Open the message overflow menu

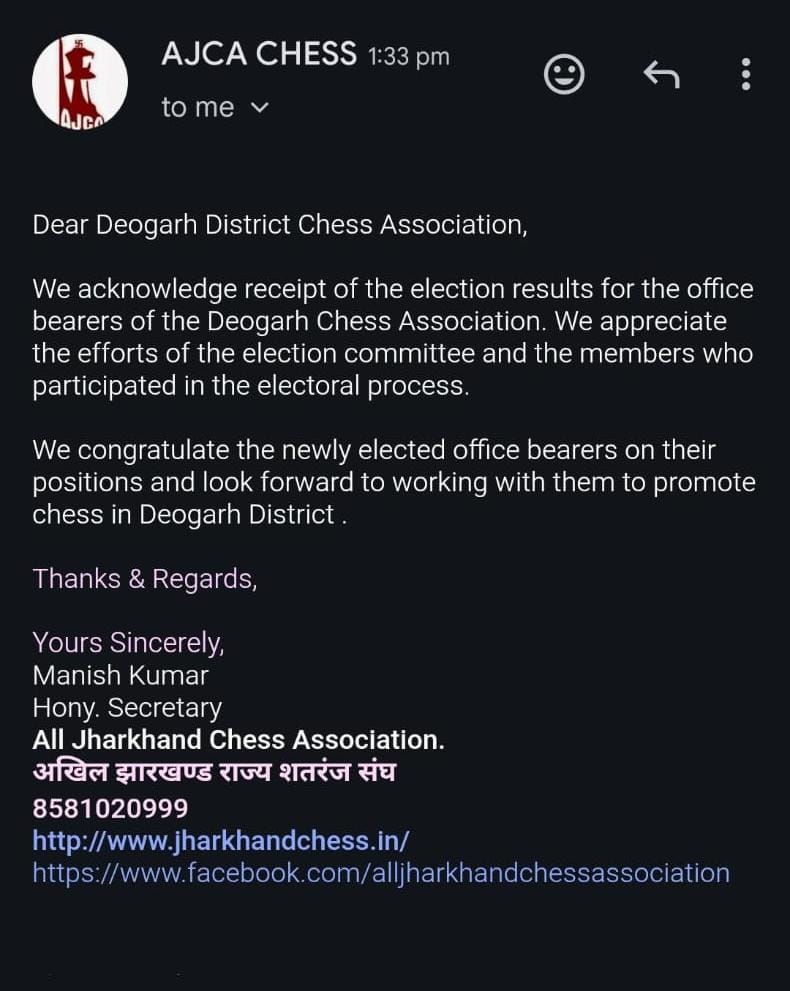745,74
